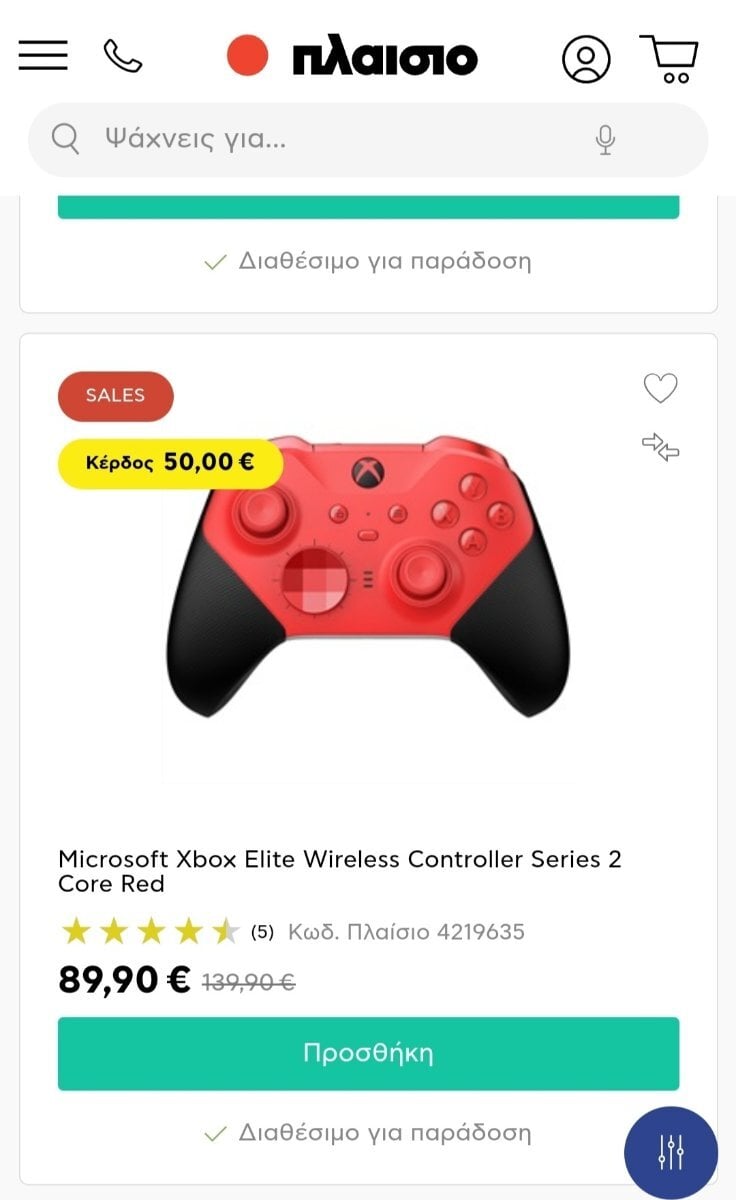This screenshot has height=1200, width=736.
Task: Tap the phone contact icon
Action: [x=122, y=56]
